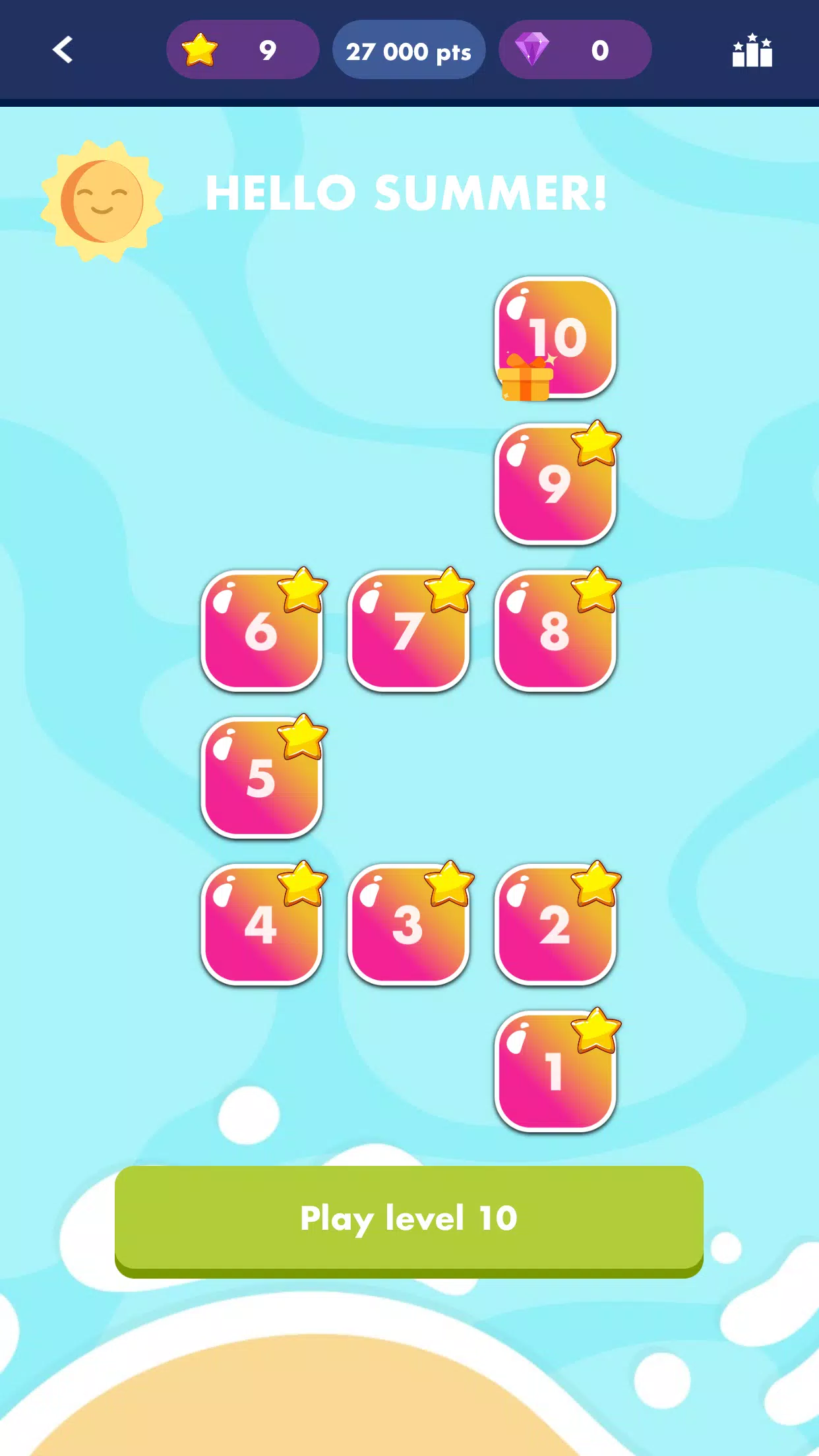Select level 10 with the gift
This screenshot has height=1456, width=819.
555,337
